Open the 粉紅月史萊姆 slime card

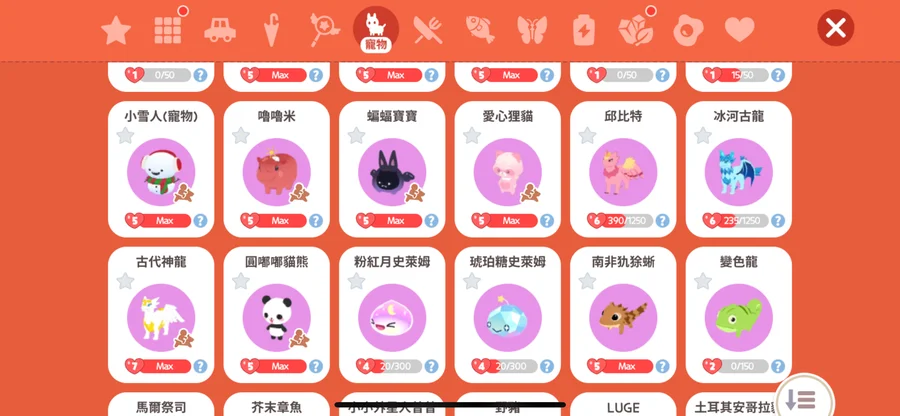tap(392, 315)
